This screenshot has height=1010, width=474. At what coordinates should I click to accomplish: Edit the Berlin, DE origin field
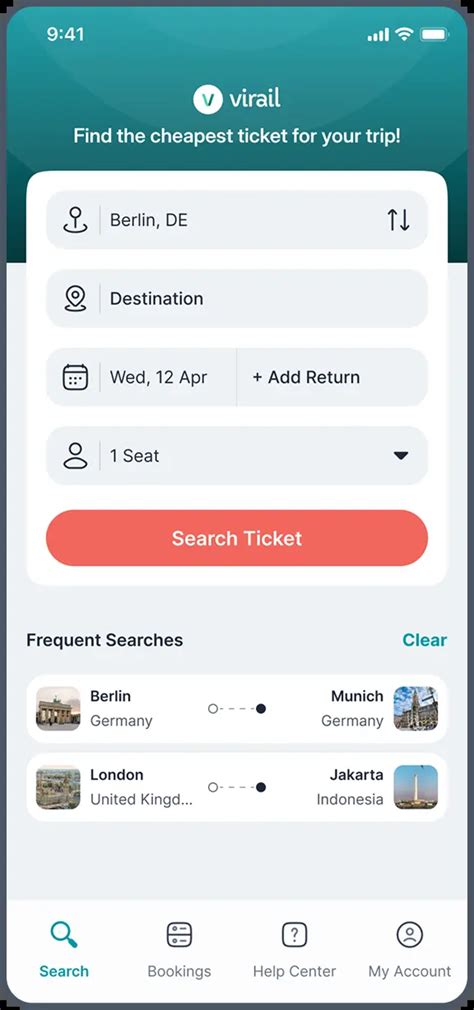(x=237, y=220)
